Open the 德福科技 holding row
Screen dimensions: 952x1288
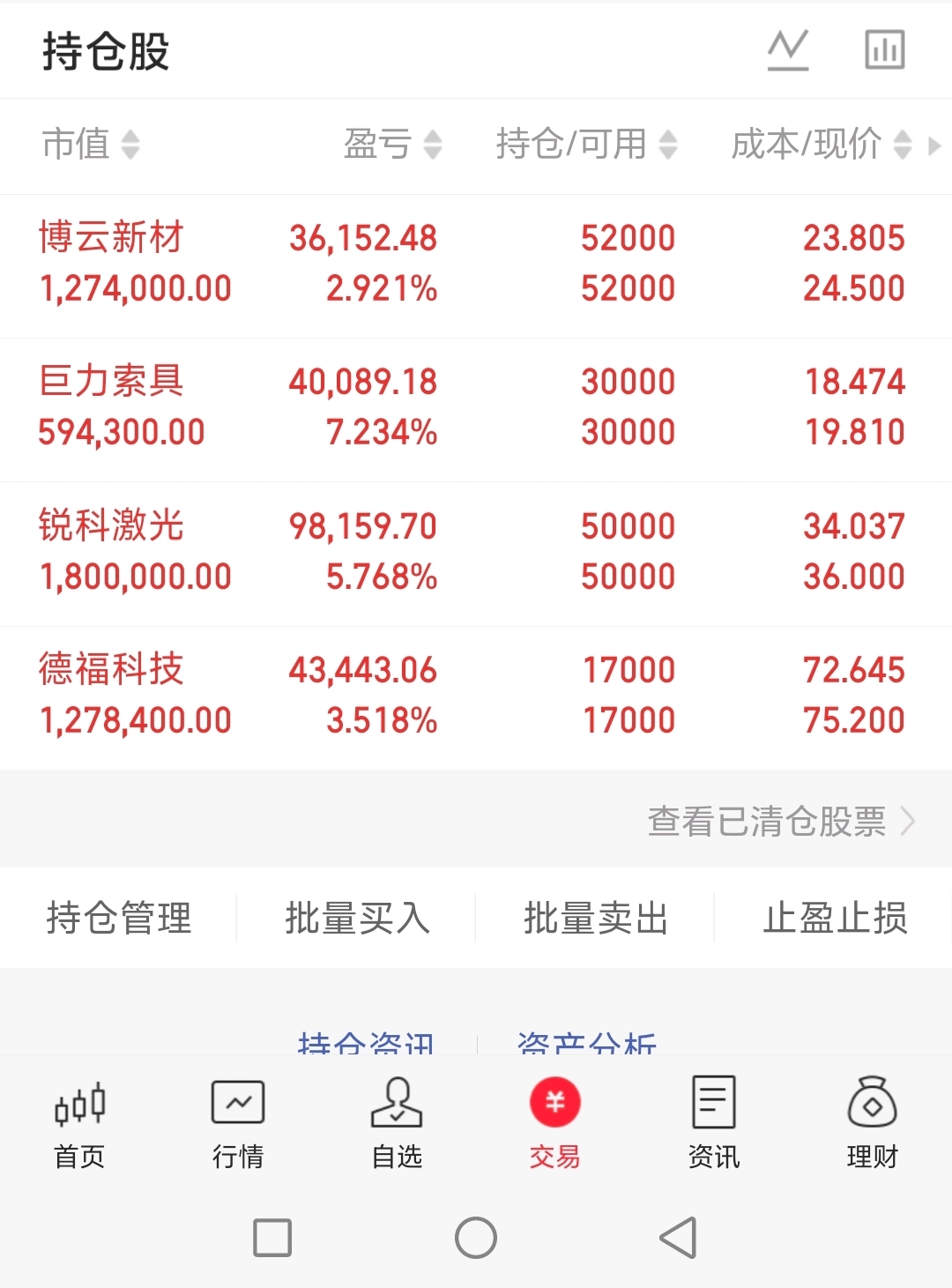pyautogui.click(x=476, y=696)
